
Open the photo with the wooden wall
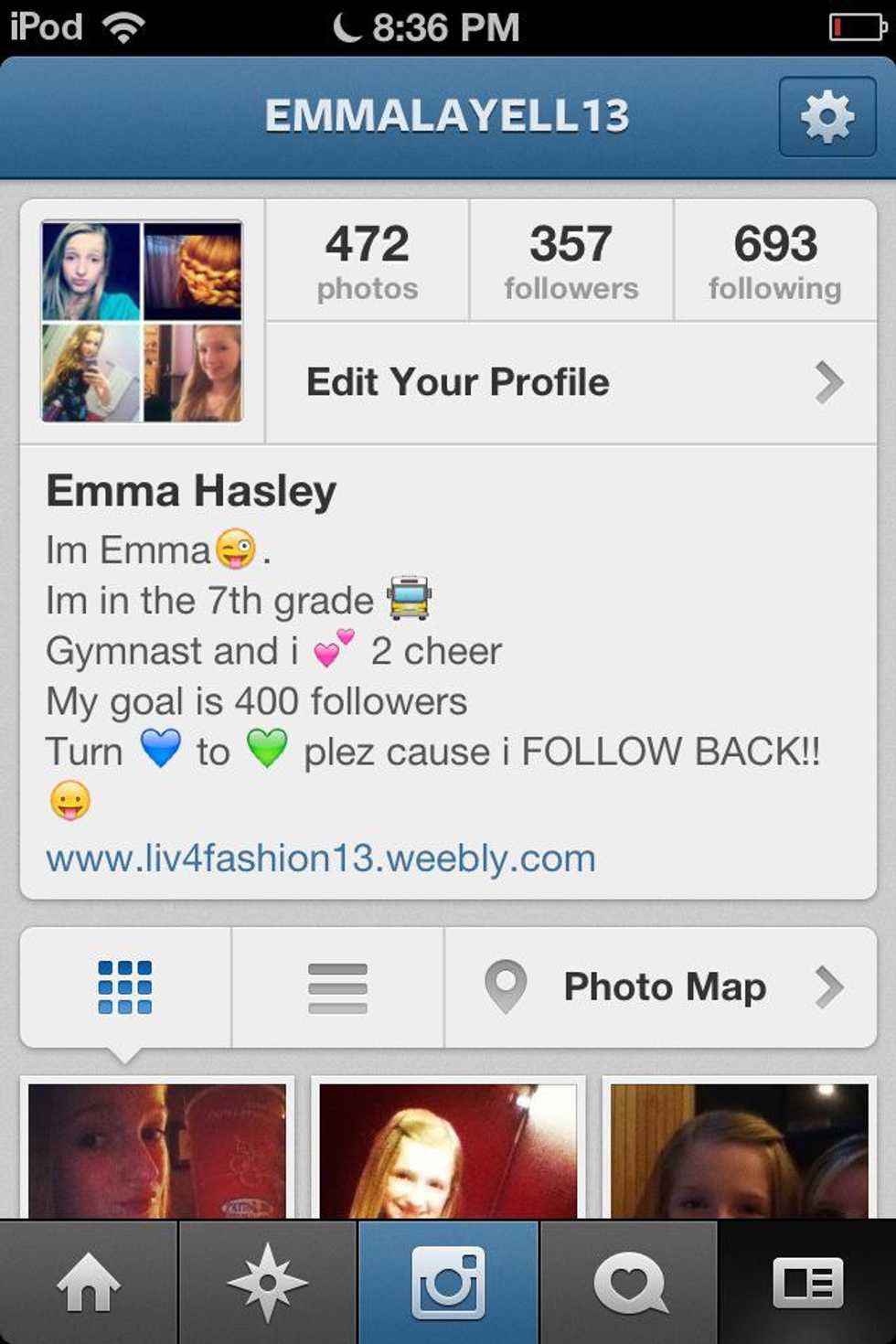(739, 1150)
